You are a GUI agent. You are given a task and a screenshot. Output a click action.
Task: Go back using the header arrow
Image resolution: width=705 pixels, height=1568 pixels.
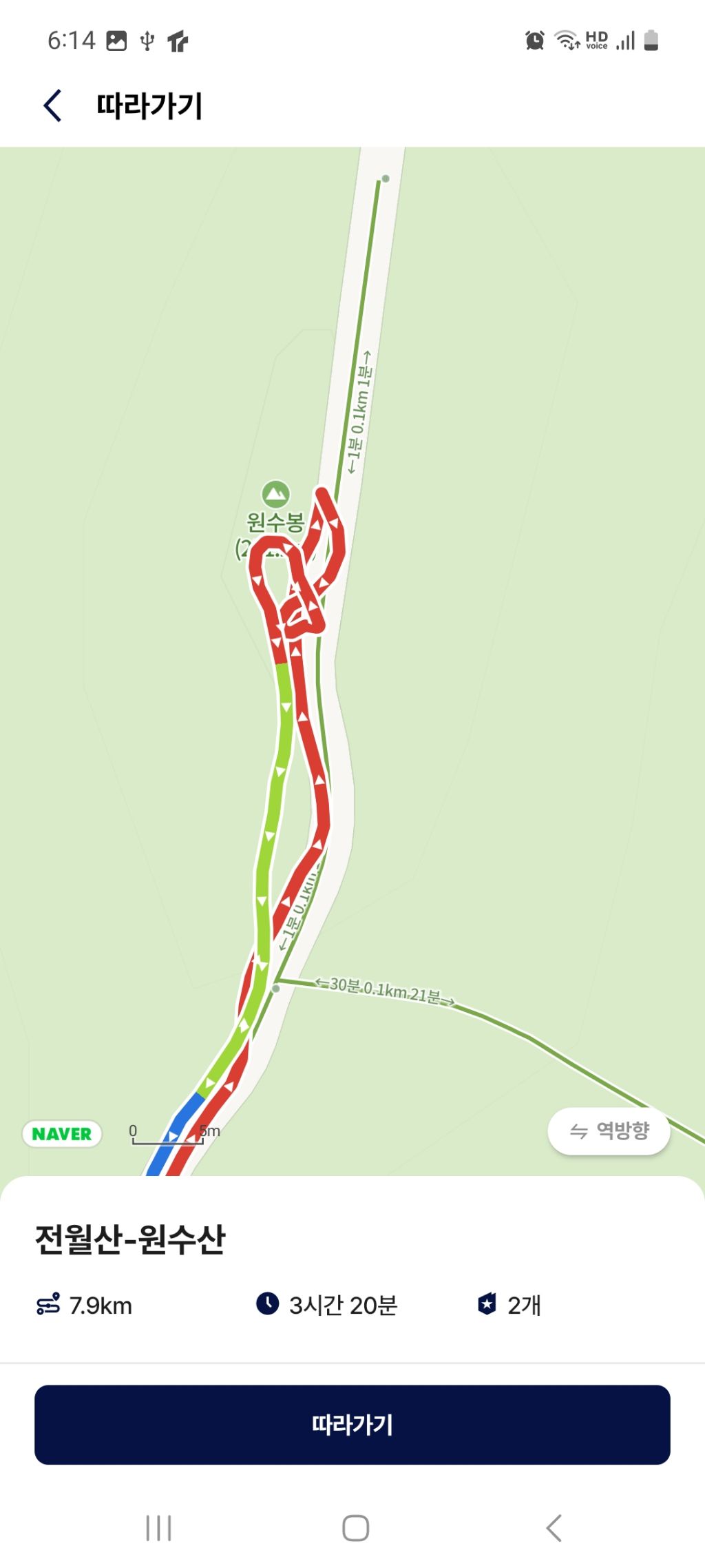tap(53, 106)
